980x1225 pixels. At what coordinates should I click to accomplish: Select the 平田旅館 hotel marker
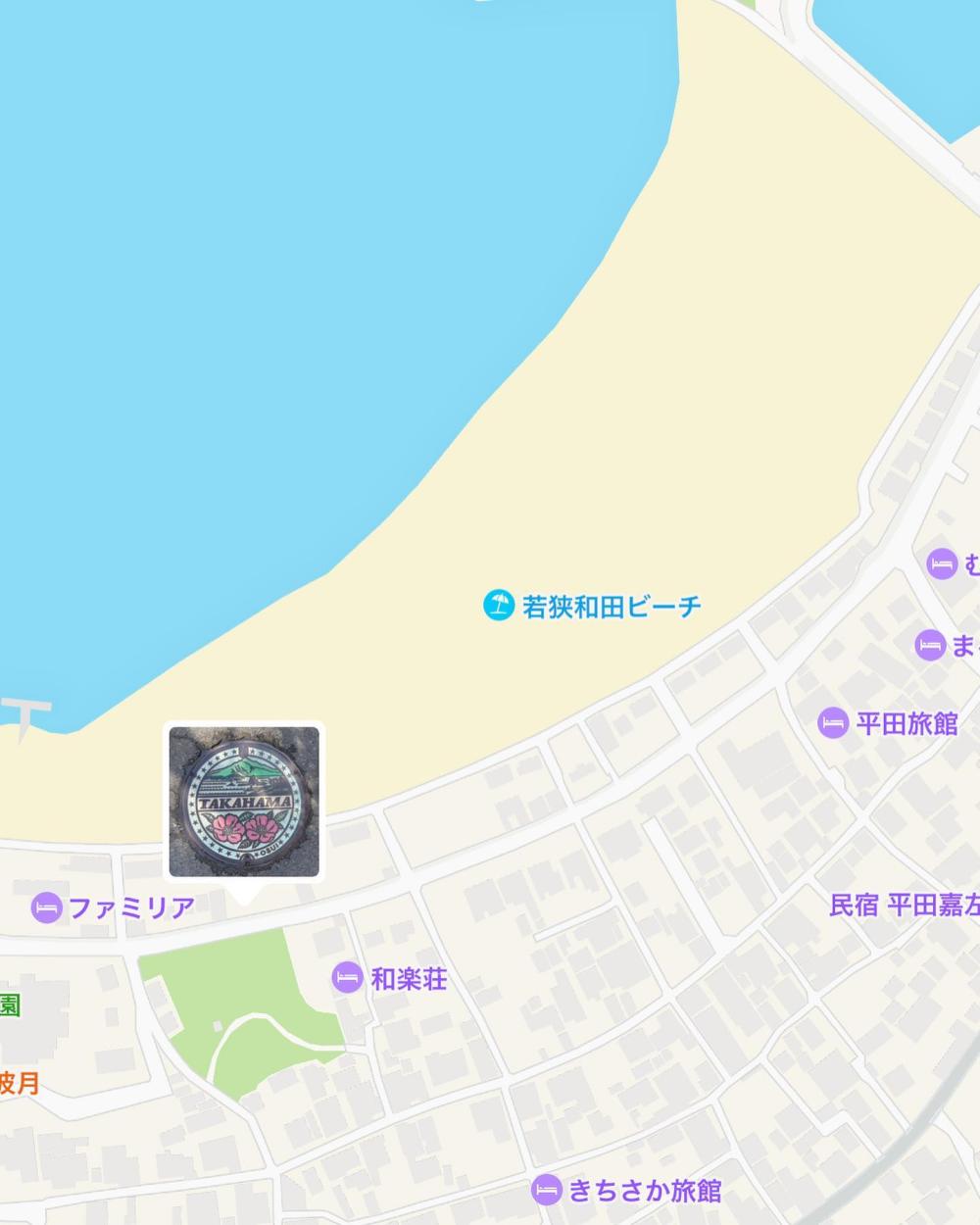(x=832, y=723)
